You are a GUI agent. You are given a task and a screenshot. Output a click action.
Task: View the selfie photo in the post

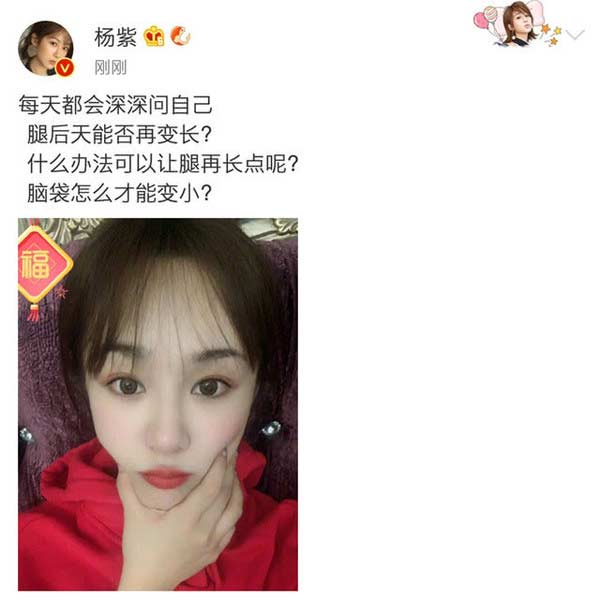(x=157, y=403)
